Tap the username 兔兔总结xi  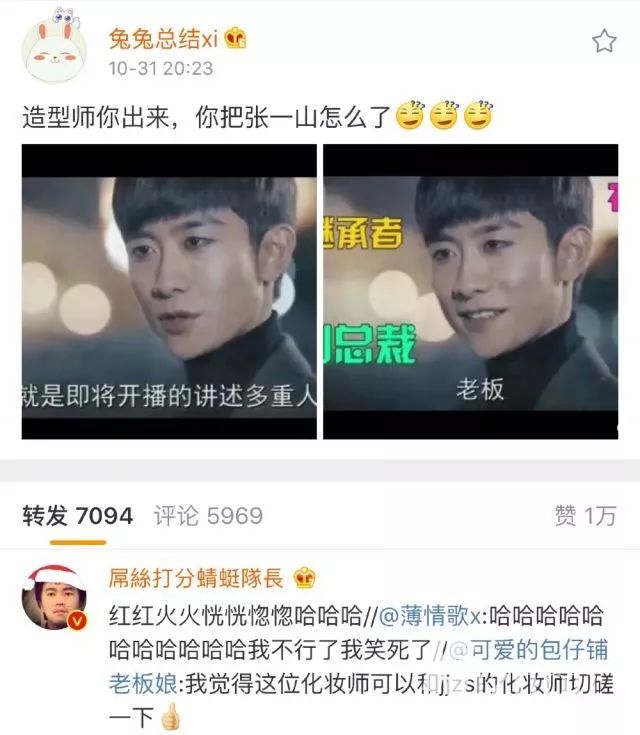[163, 39]
